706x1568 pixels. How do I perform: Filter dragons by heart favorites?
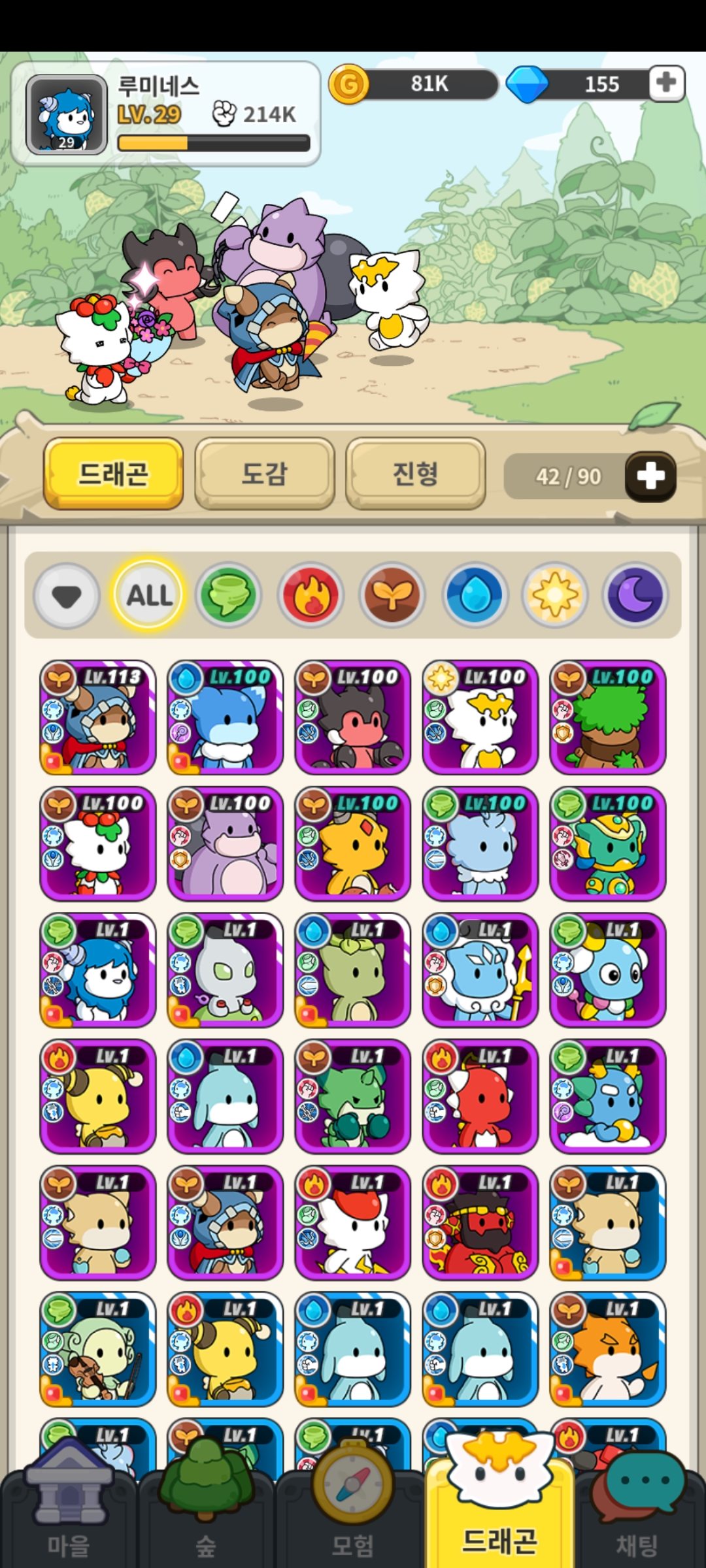[67, 595]
